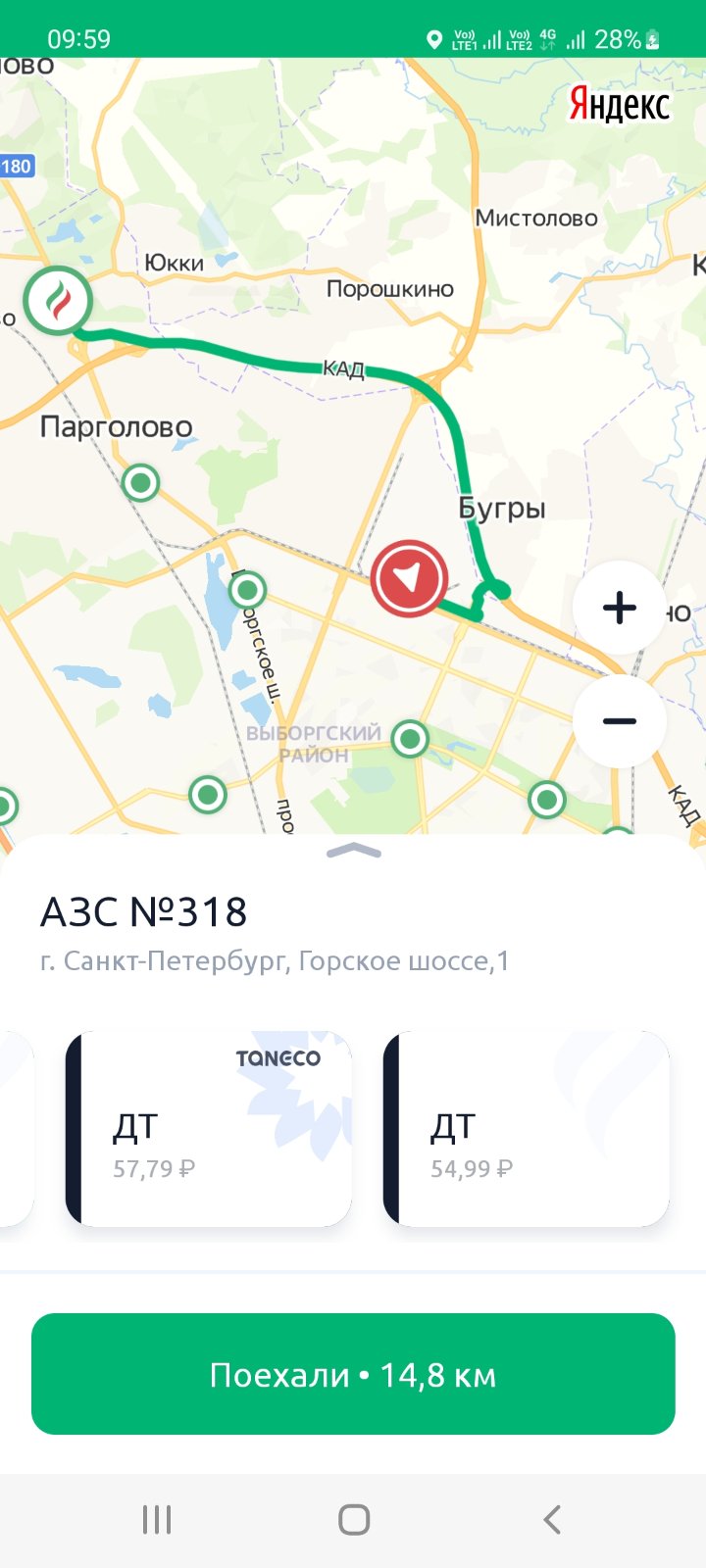Tap the destination station marker on the map
The image size is (706, 1568).
pos(58,301)
